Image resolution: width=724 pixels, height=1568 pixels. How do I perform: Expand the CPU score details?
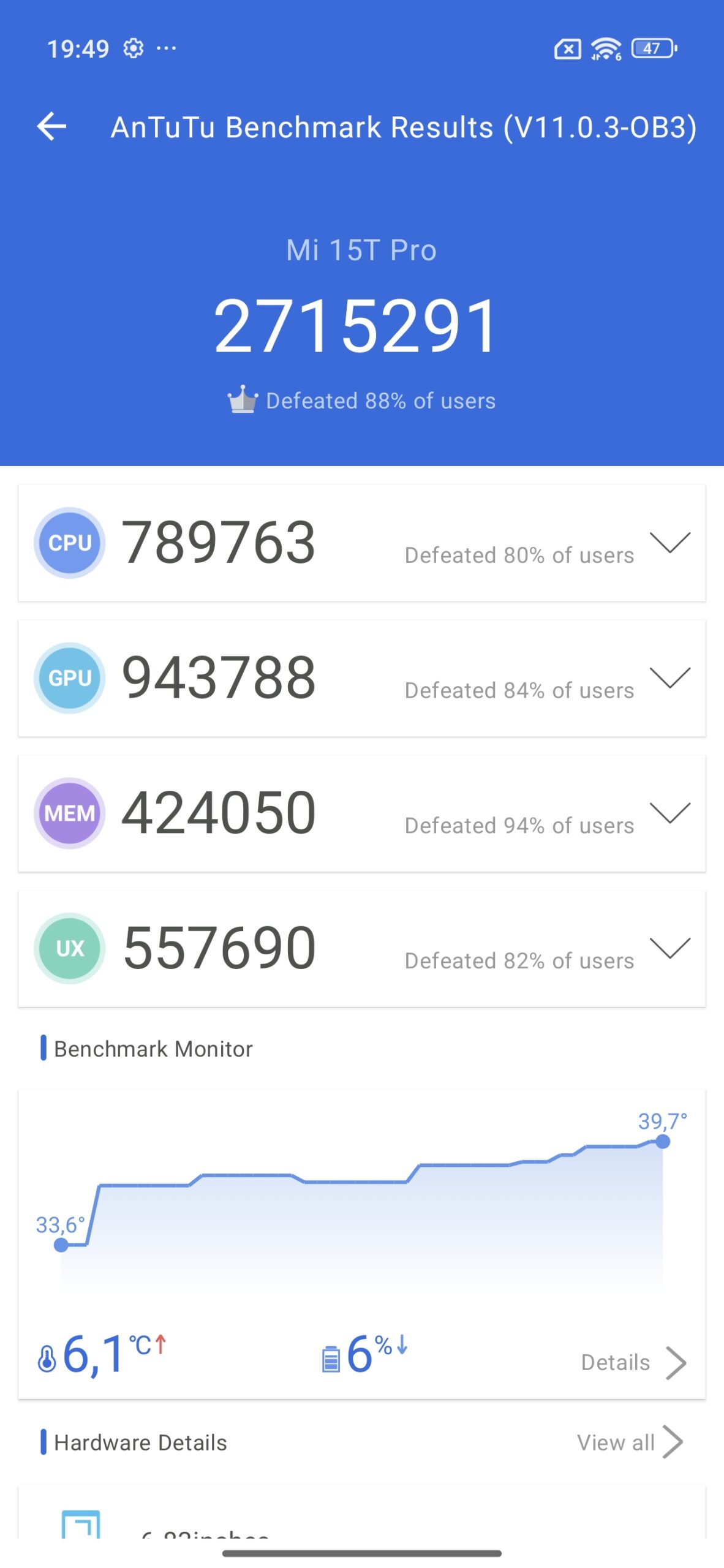click(669, 543)
